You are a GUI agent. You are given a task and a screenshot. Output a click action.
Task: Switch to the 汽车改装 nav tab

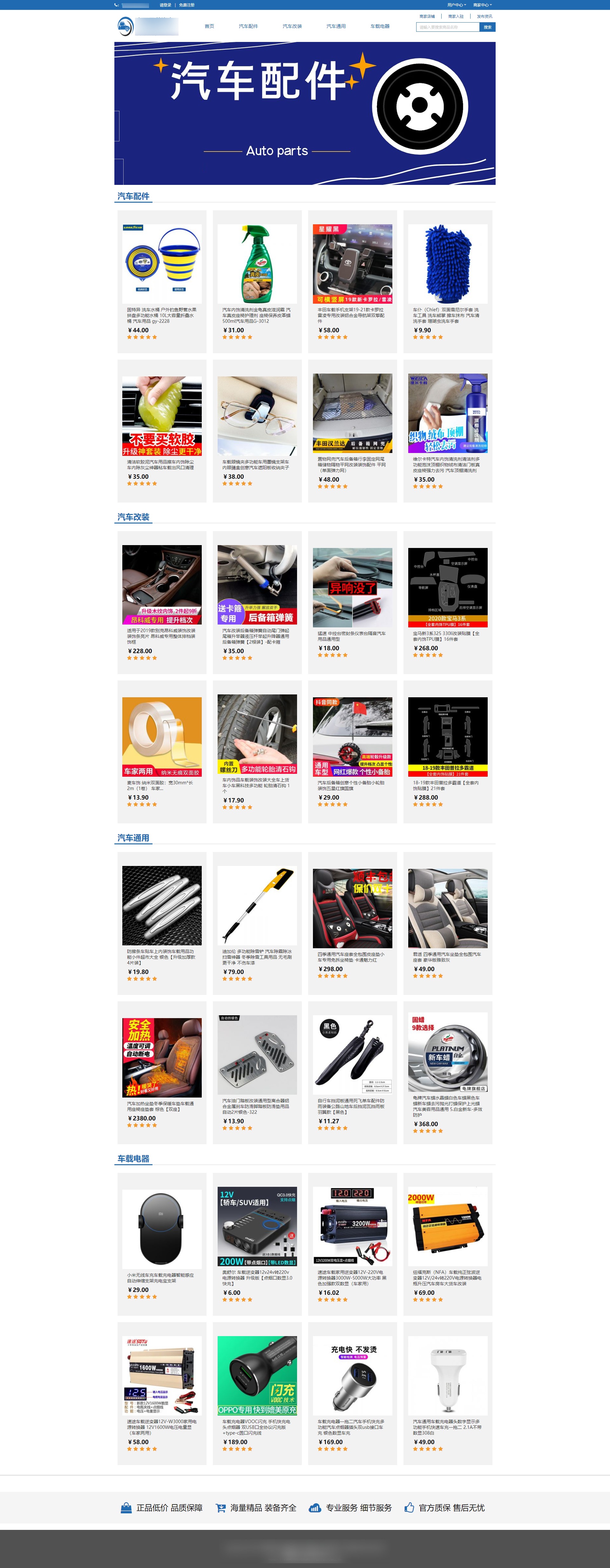click(x=292, y=26)
